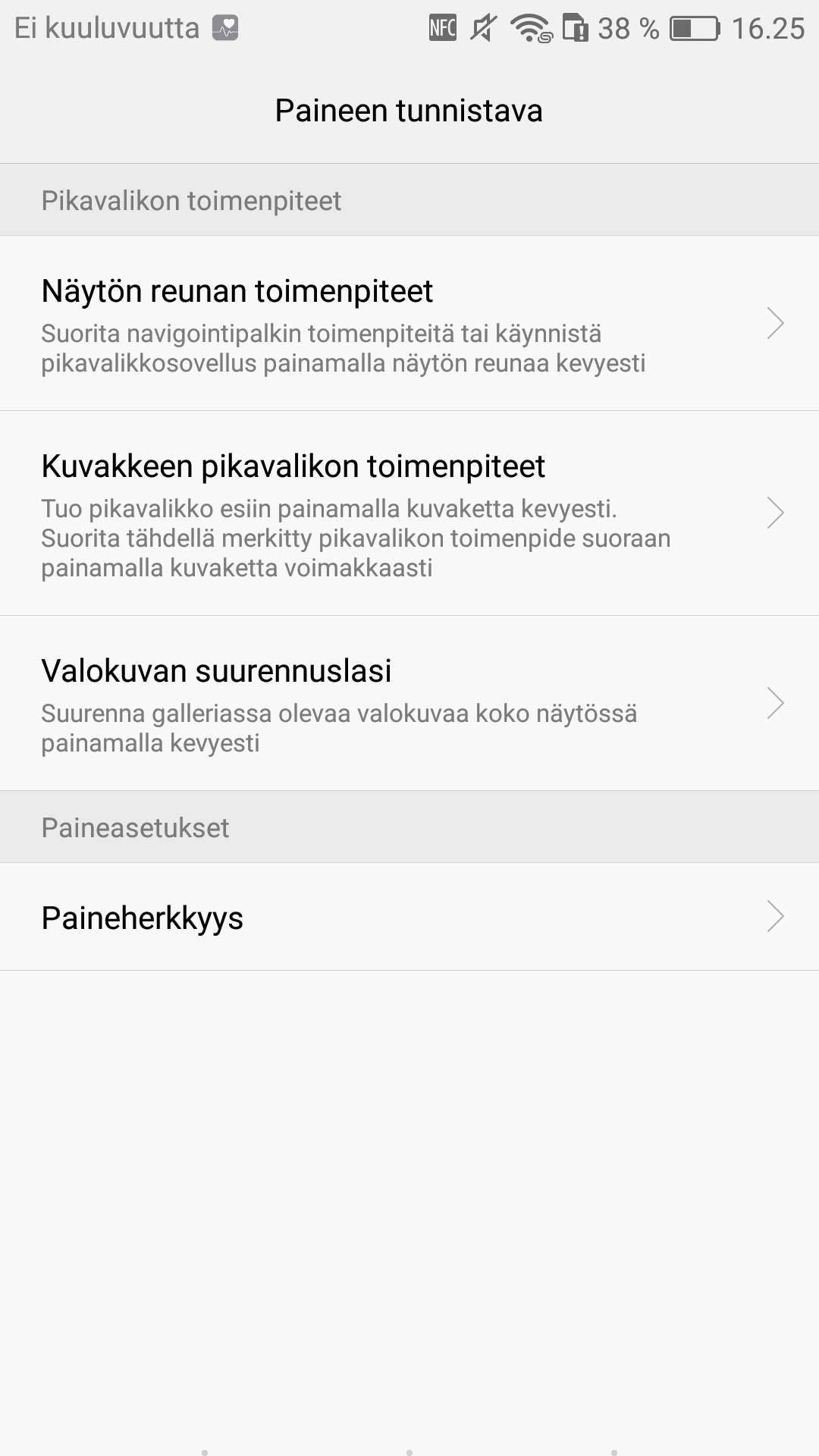The image size is (819, 1456).
Task: Open Näytön reunan toimenpiteet settings
Action: 409,324
